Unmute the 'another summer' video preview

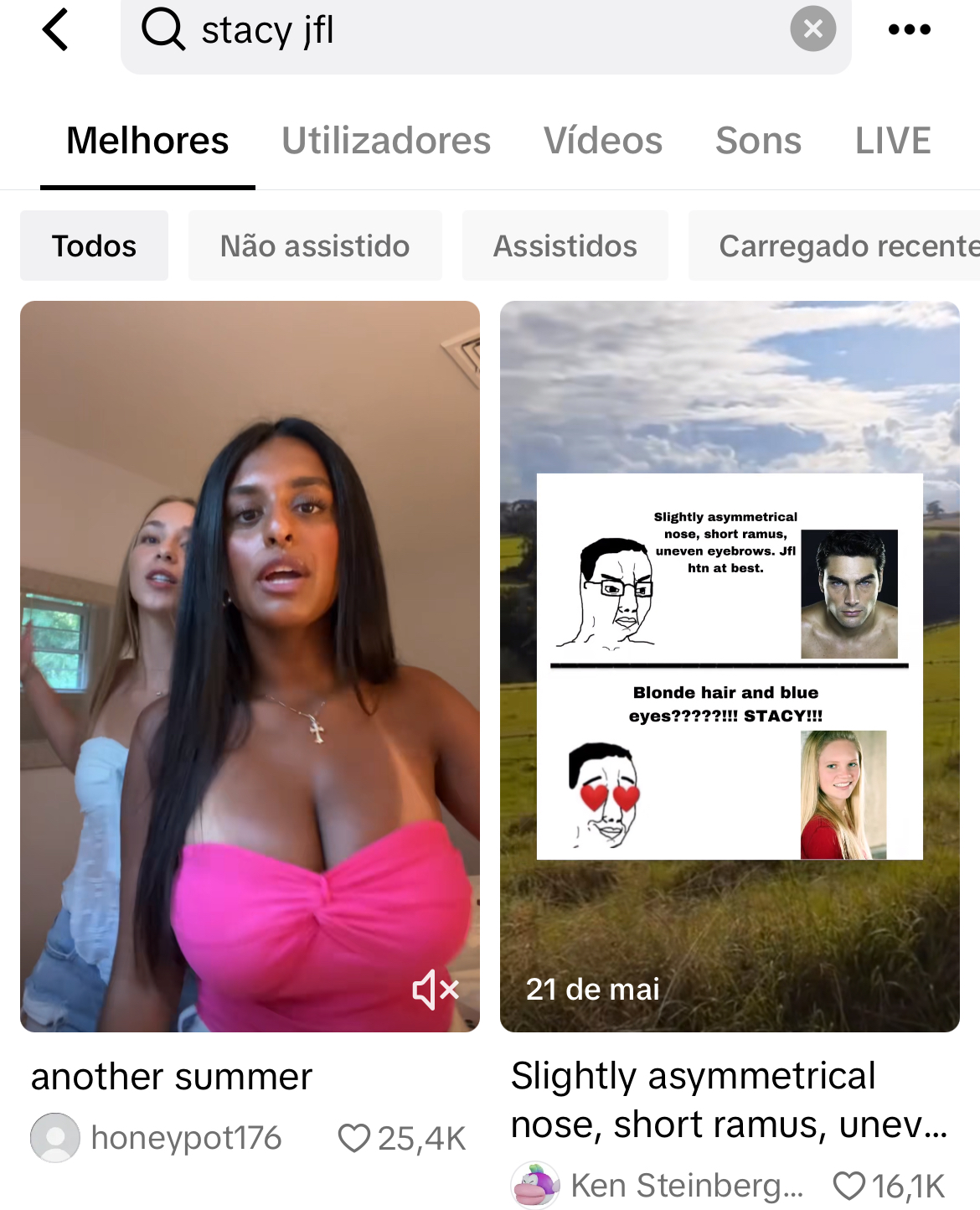pyautogui.click(x=436, y=990)
